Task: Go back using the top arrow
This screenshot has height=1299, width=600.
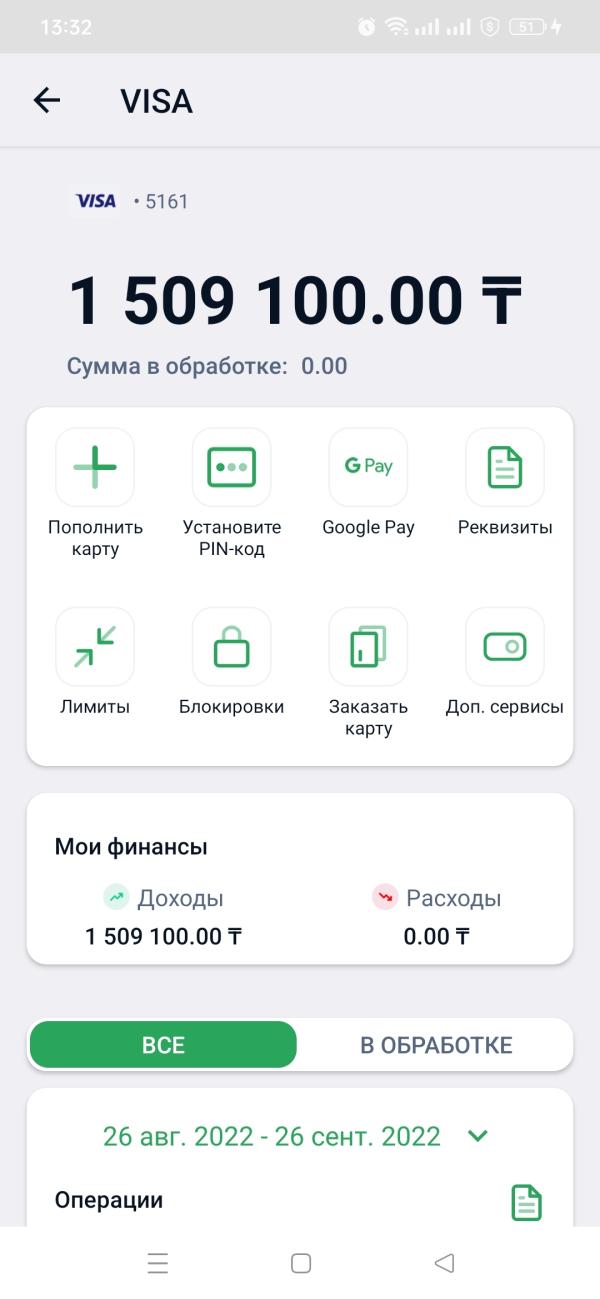Action: point(47,100)
